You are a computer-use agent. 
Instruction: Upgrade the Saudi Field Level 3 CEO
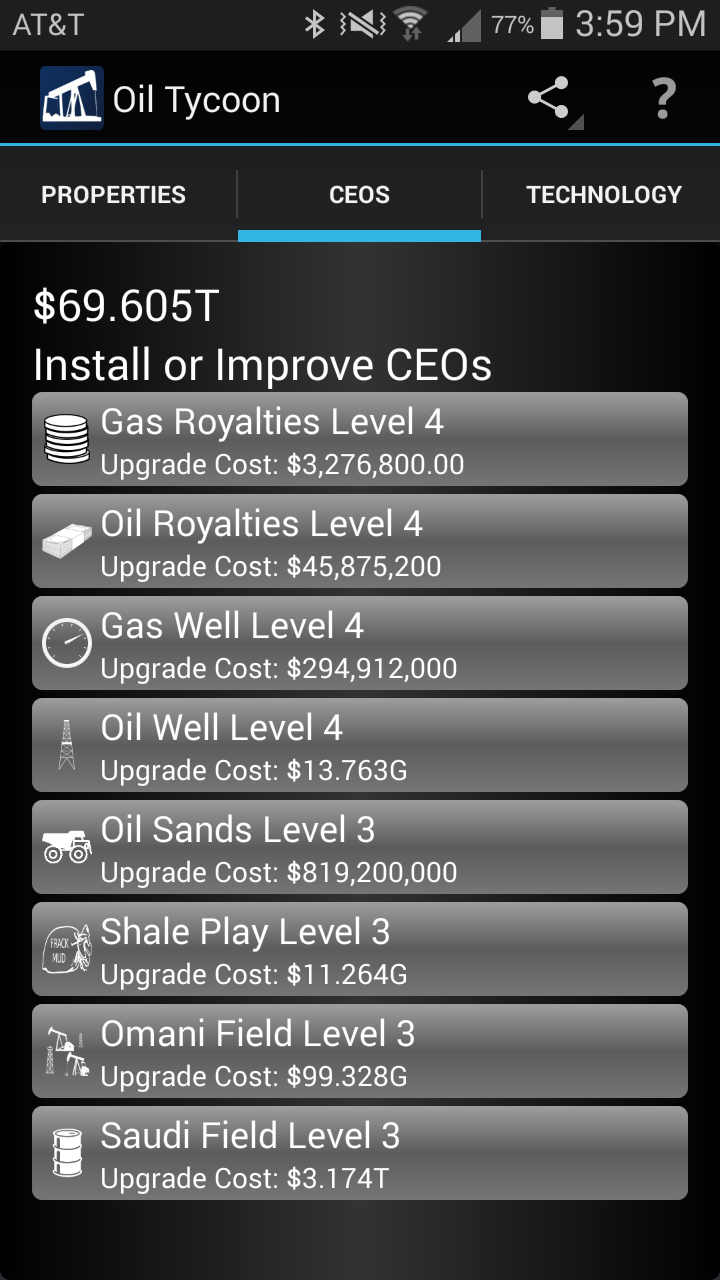pos(360,1154)
